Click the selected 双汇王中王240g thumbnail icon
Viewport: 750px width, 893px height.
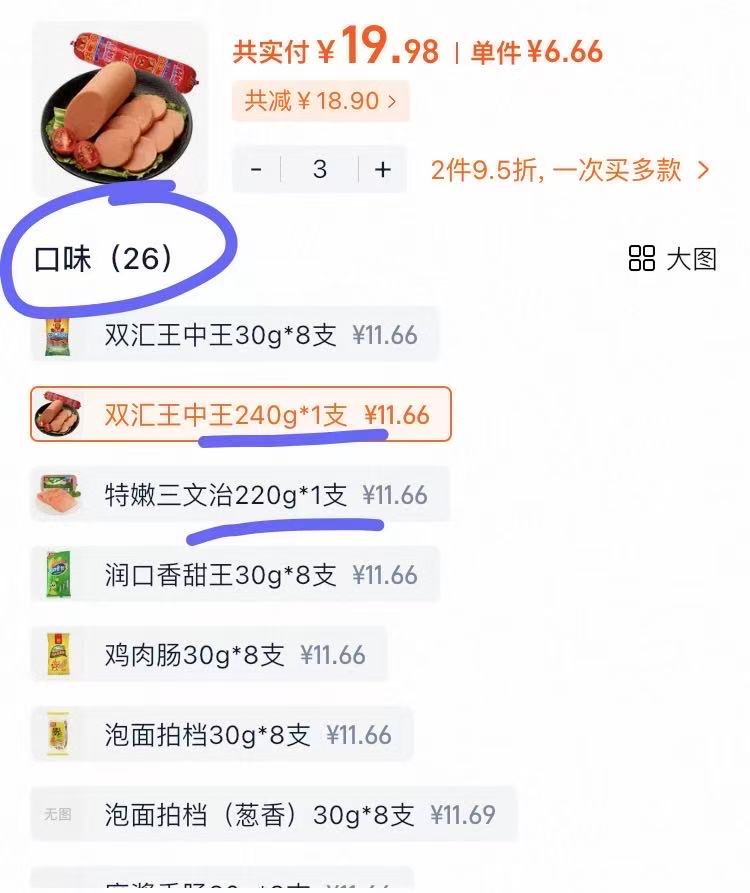(60, 414)
